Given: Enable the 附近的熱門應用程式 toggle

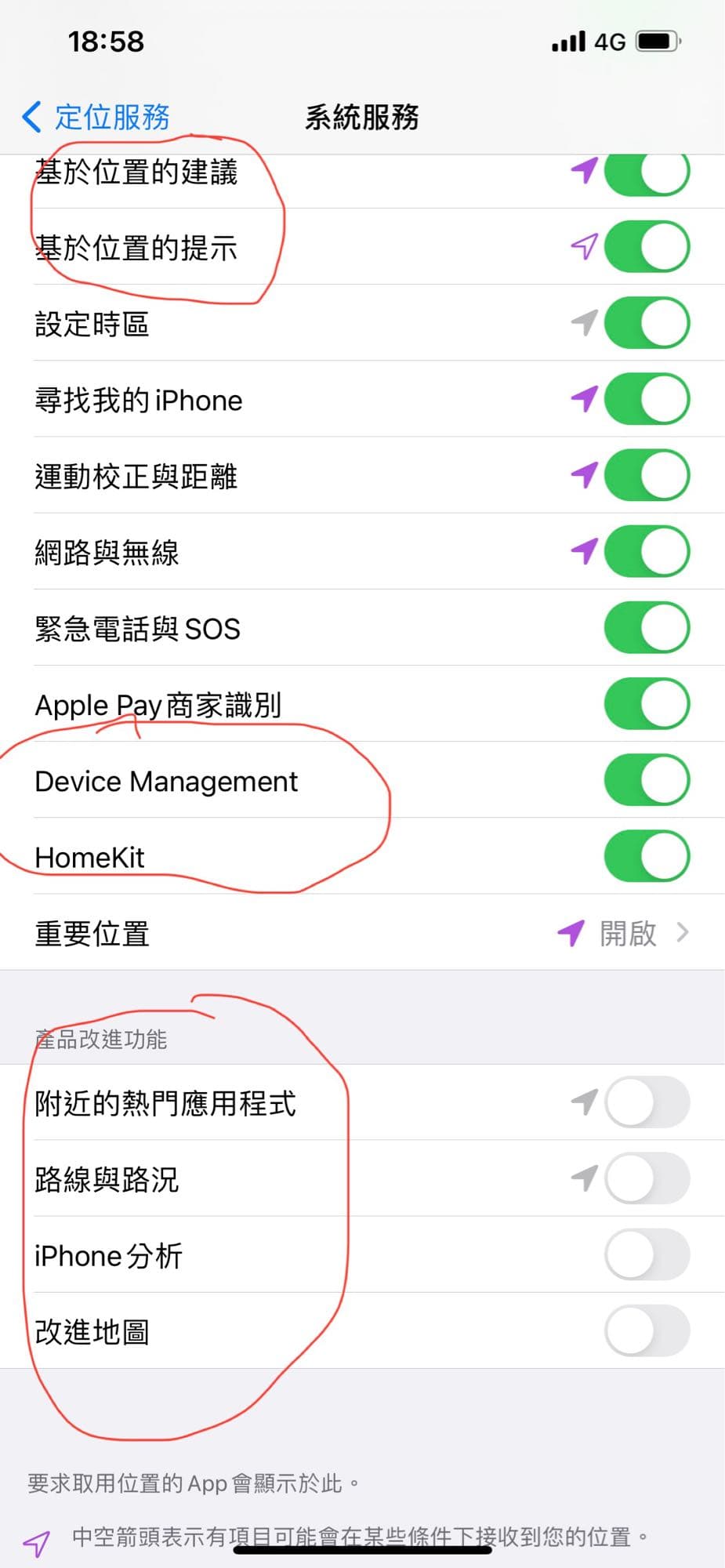Looking at the screenshot, I should coord(644,1102).
